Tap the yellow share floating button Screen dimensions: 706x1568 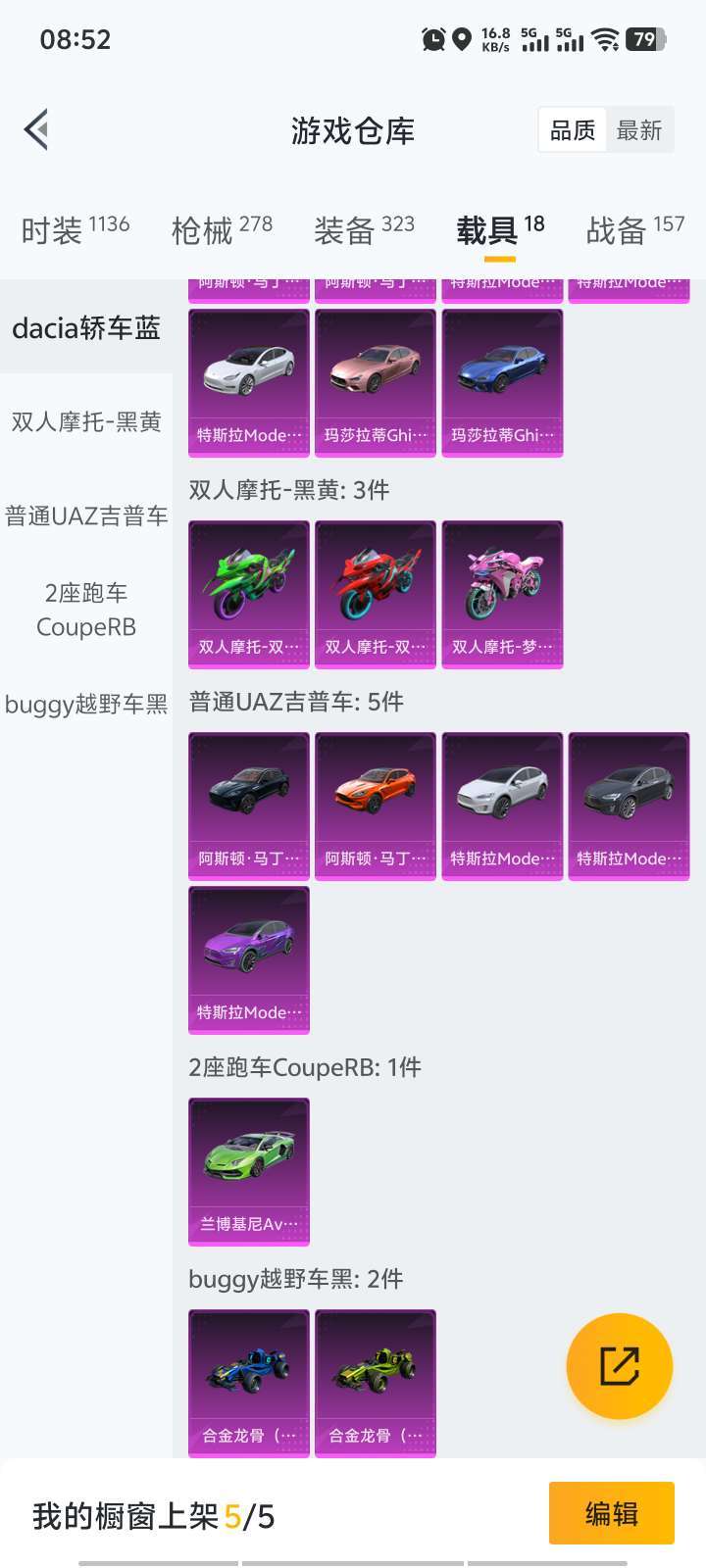pos(619,1366)
